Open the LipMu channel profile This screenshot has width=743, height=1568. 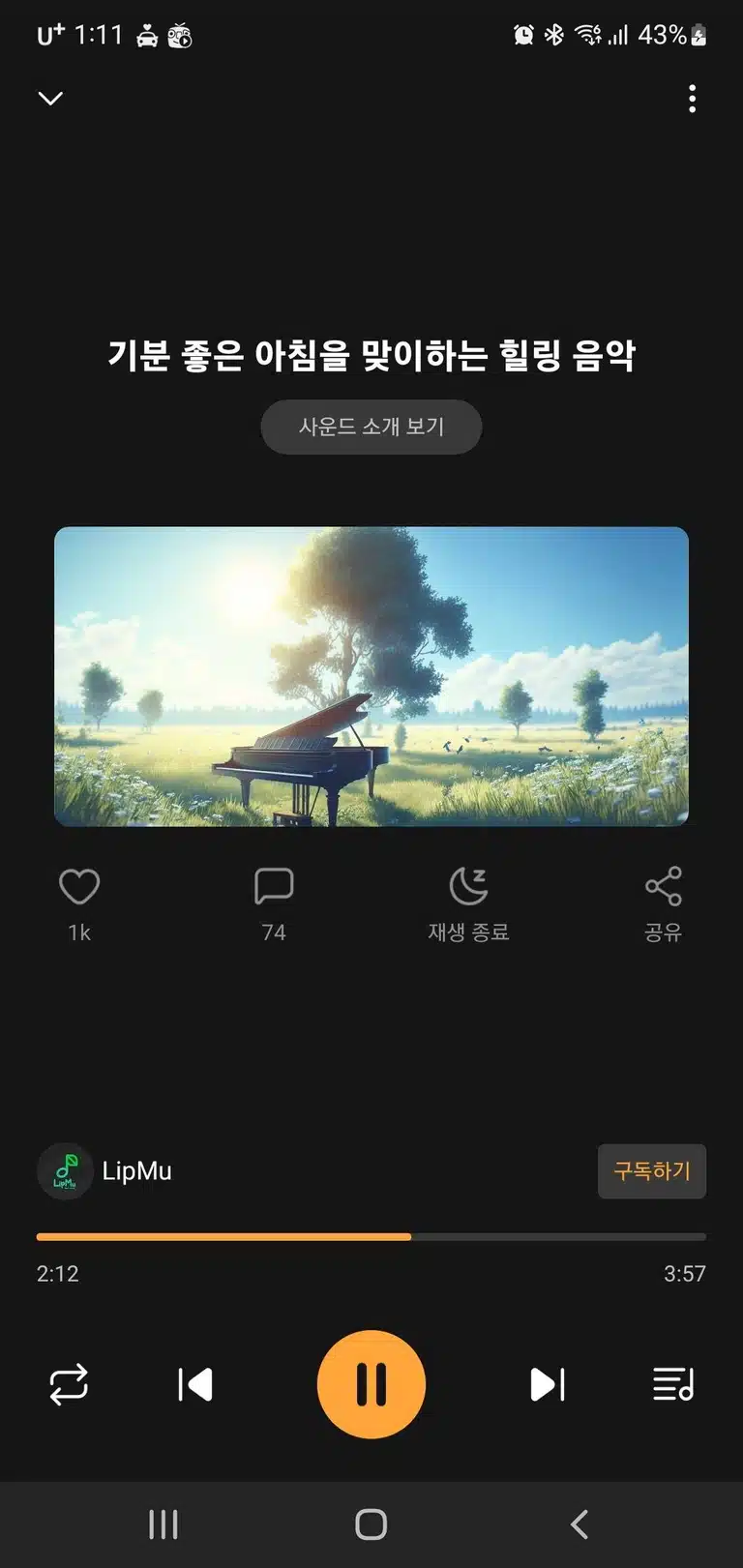pyautogui.click(x=104, y=1170)
